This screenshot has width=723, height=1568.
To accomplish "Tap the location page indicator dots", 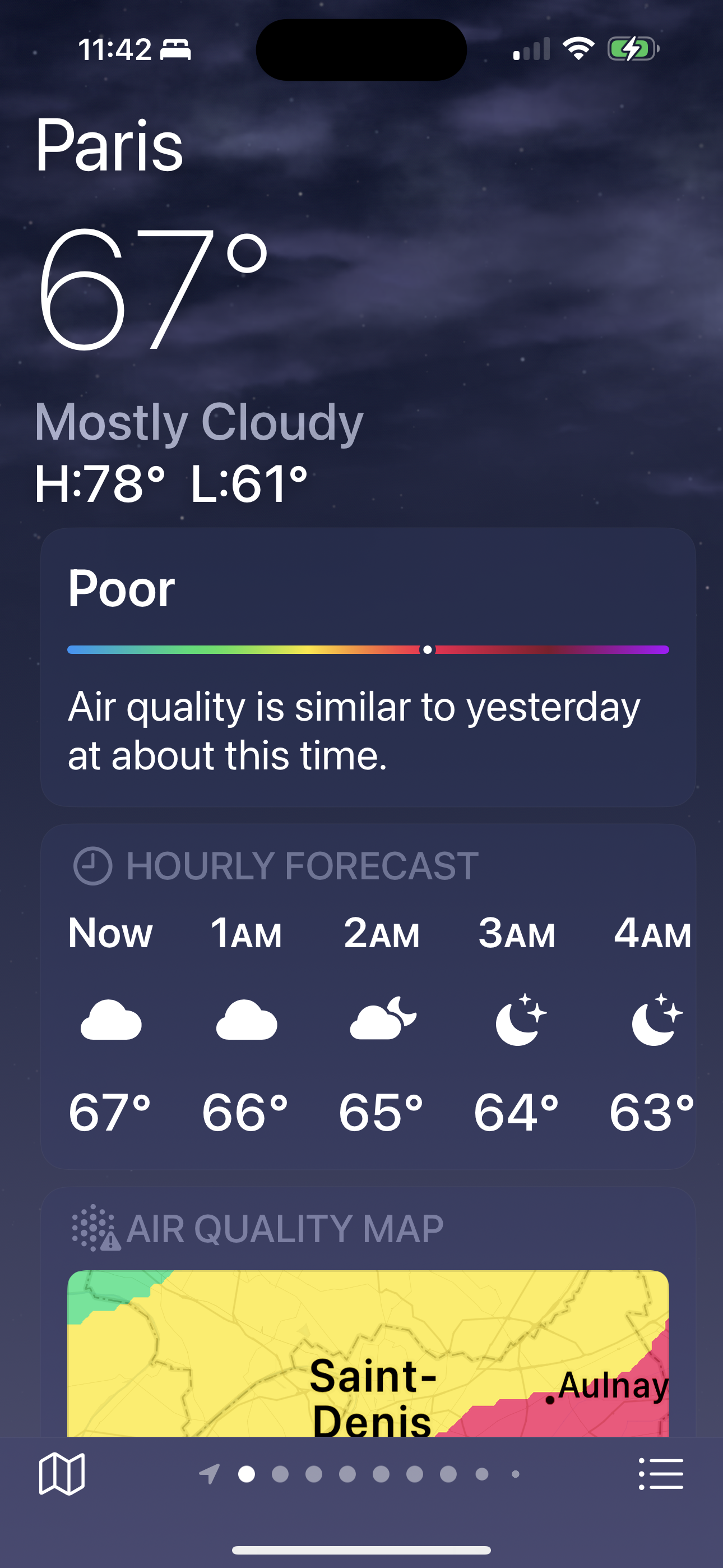I will tap(360, 1474).
